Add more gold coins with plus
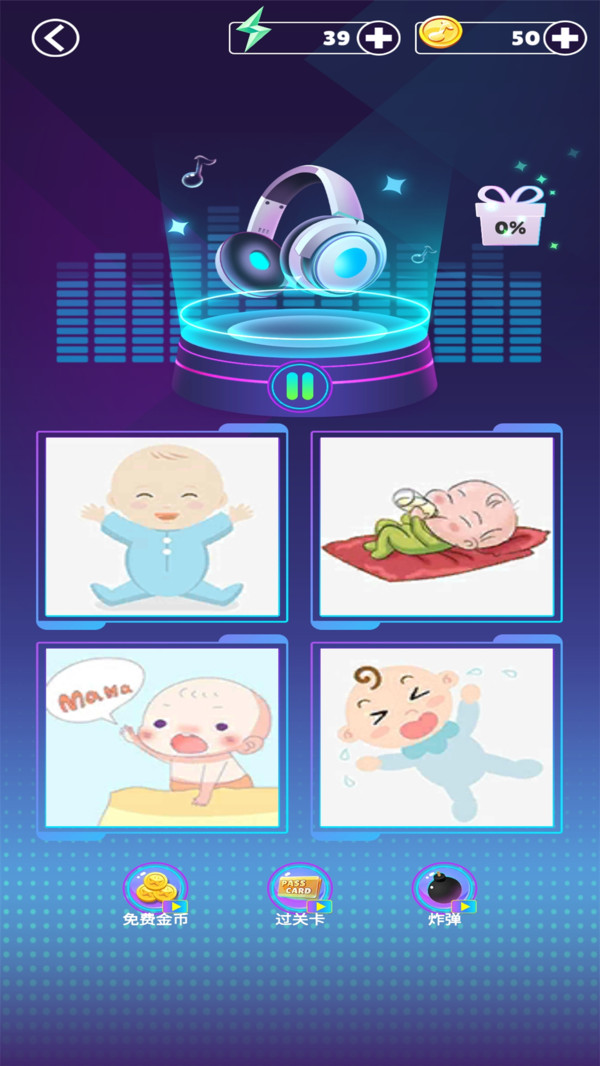The image size is (600, 1066). [565, 38]
